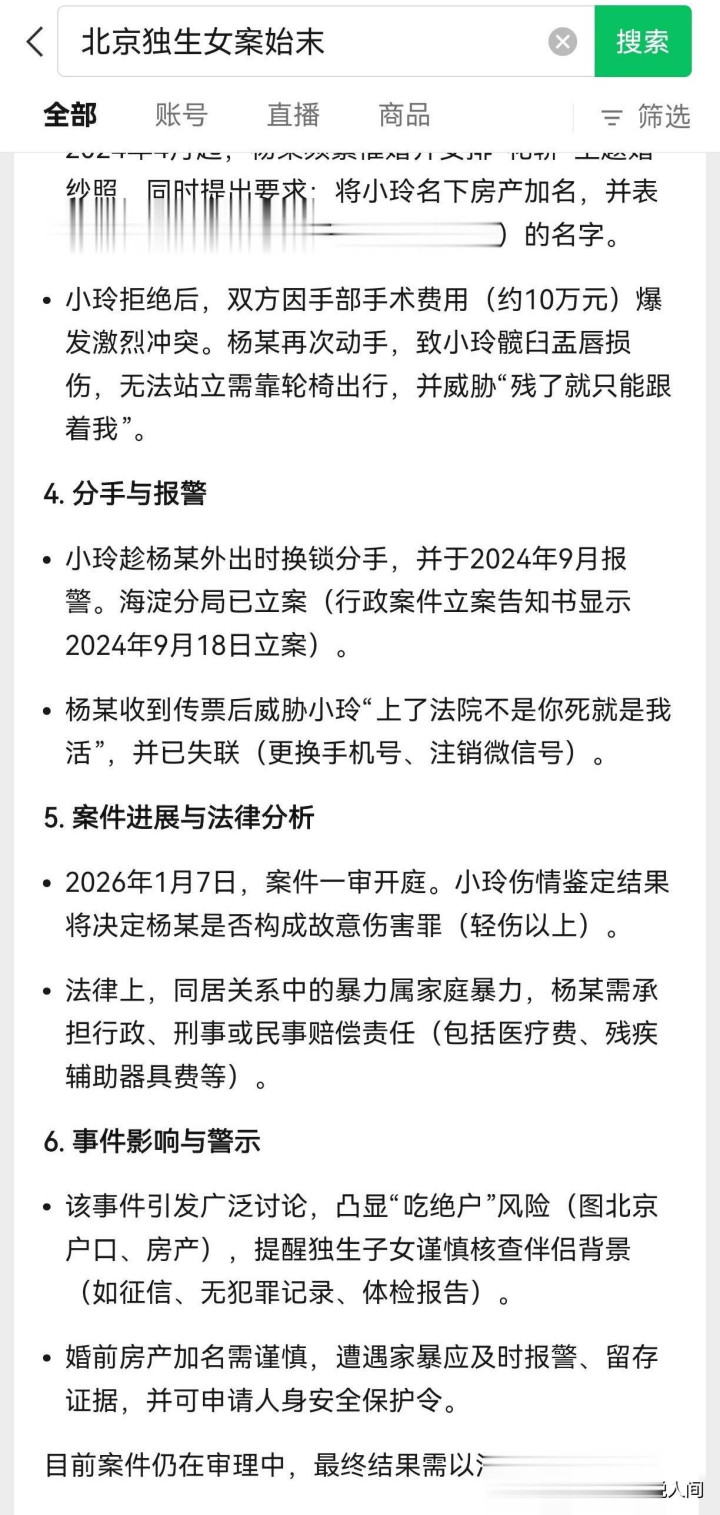Open the 筛选 filter options

(646, 117)
